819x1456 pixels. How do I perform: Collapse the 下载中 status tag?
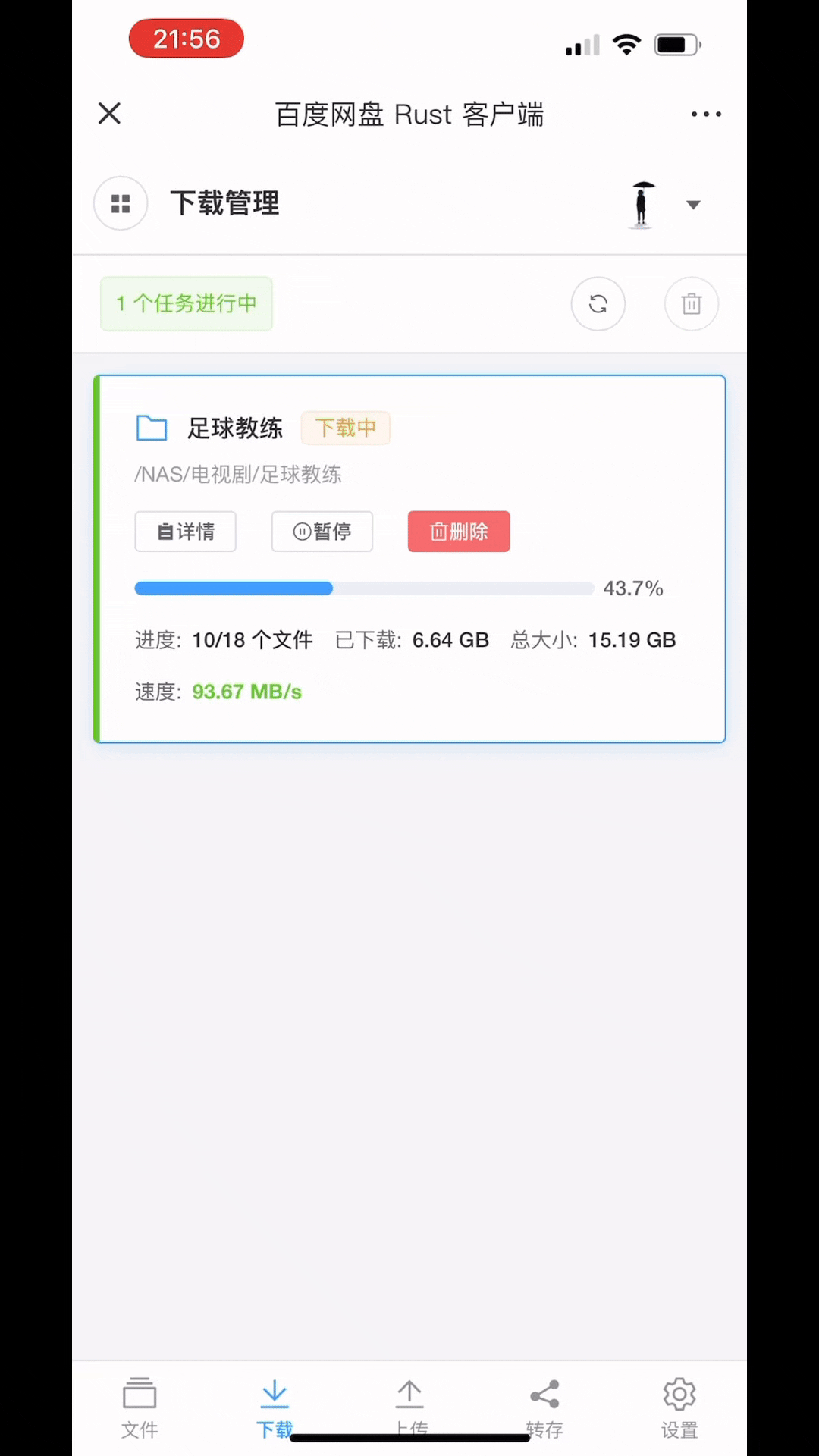pos(345,428)
